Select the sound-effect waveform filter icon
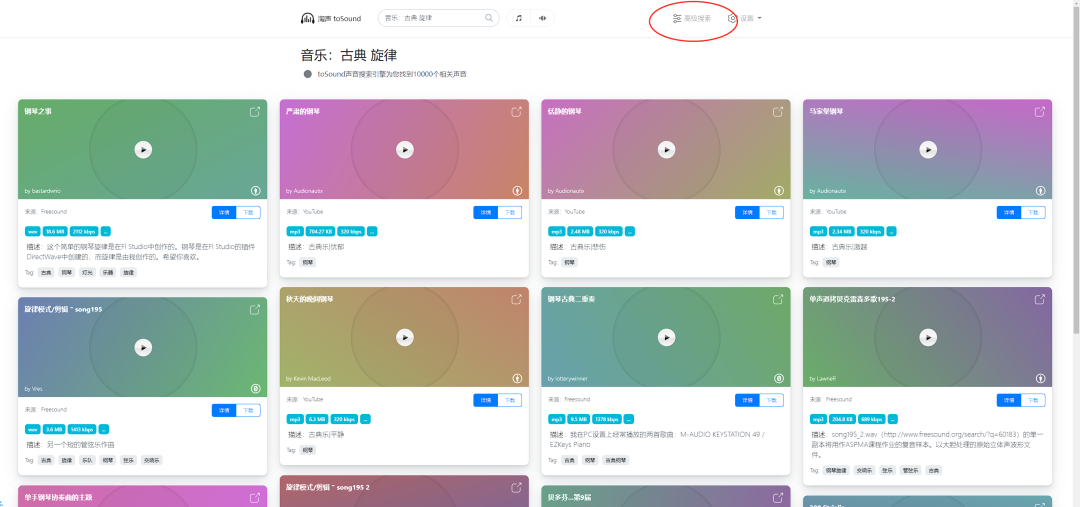The width and height of the screenshot is (1080, 507). tap(543, 18)
